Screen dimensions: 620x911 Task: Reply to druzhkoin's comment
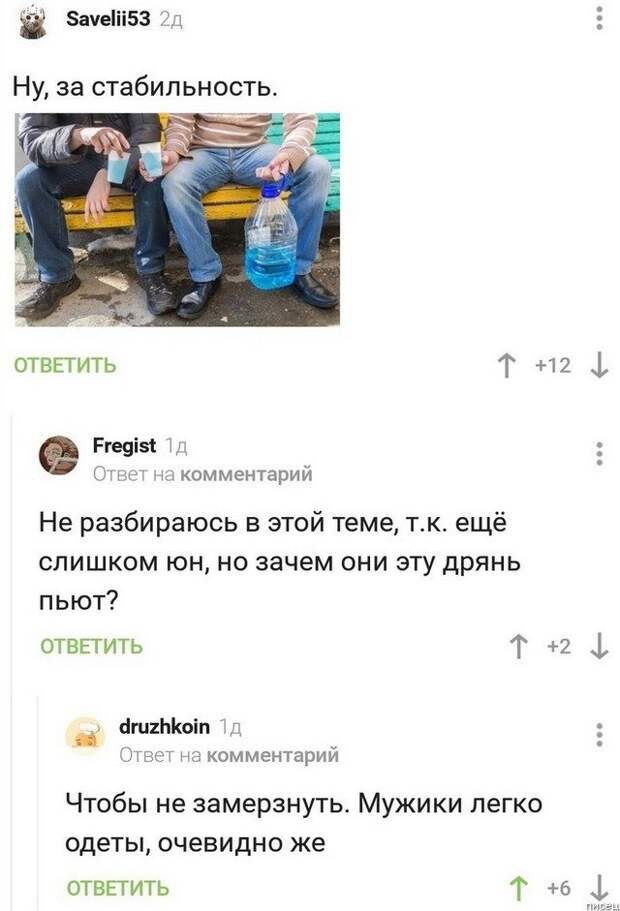click(118, 888)
